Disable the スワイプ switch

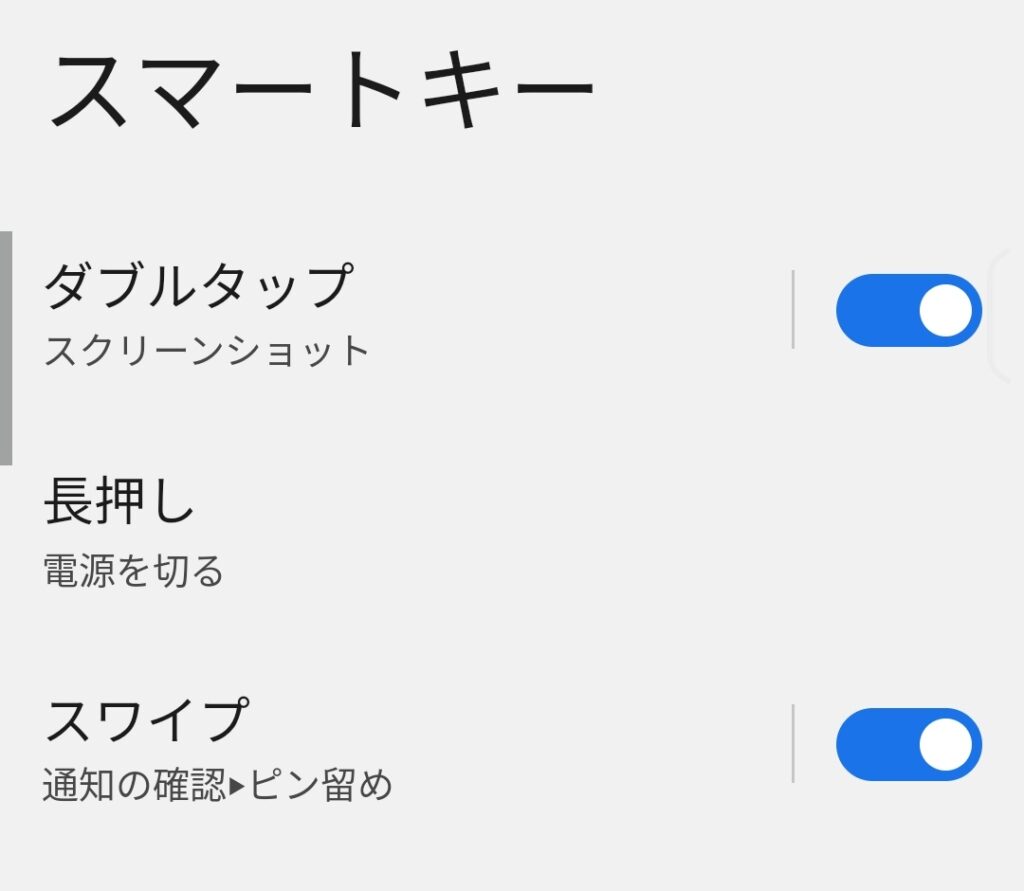pyautogui.click(x=908, y=744)
